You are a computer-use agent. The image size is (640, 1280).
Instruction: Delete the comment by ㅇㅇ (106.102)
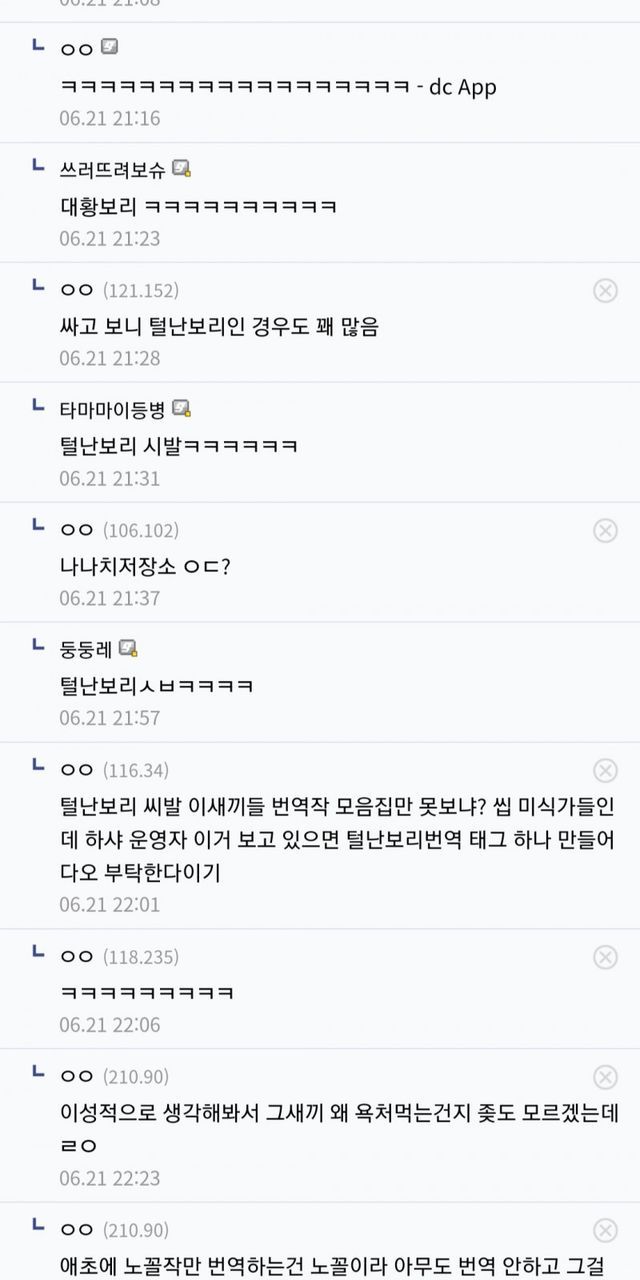[605, 531]
